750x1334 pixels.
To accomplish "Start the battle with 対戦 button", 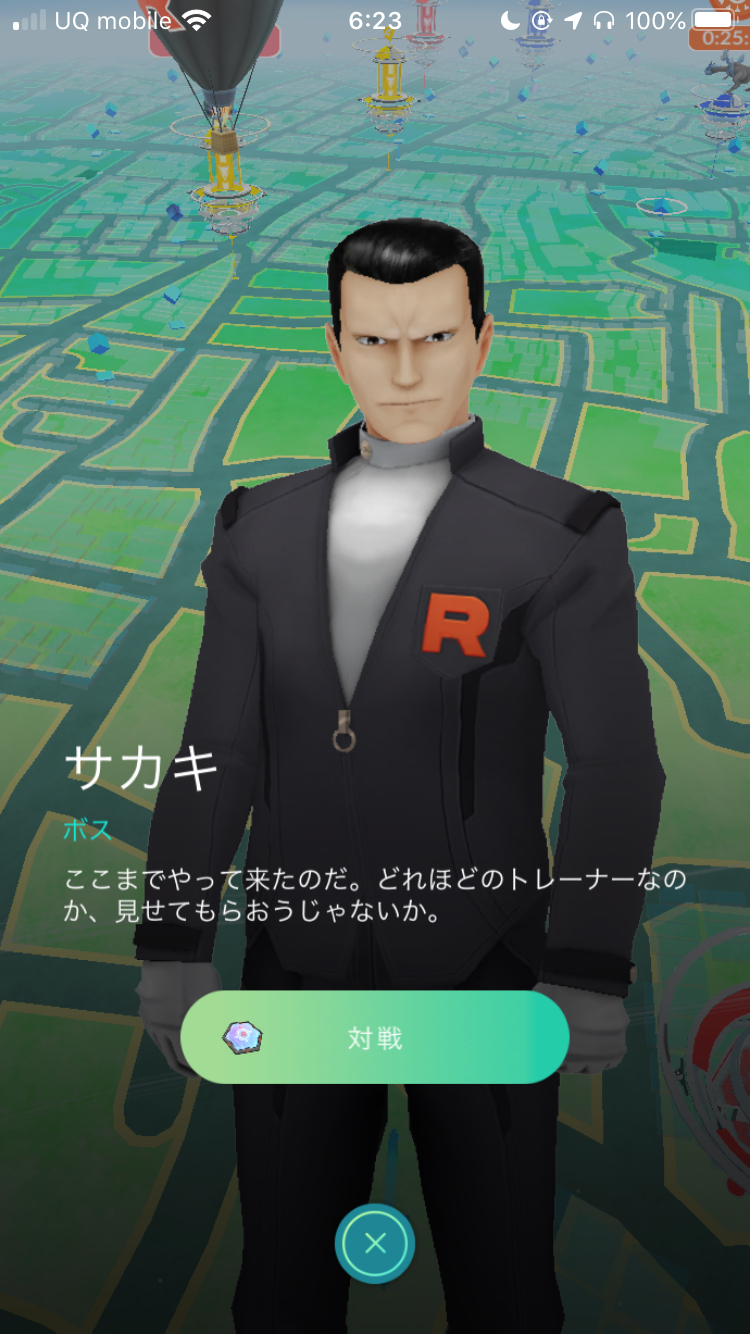I will [x=375, y=1038].
